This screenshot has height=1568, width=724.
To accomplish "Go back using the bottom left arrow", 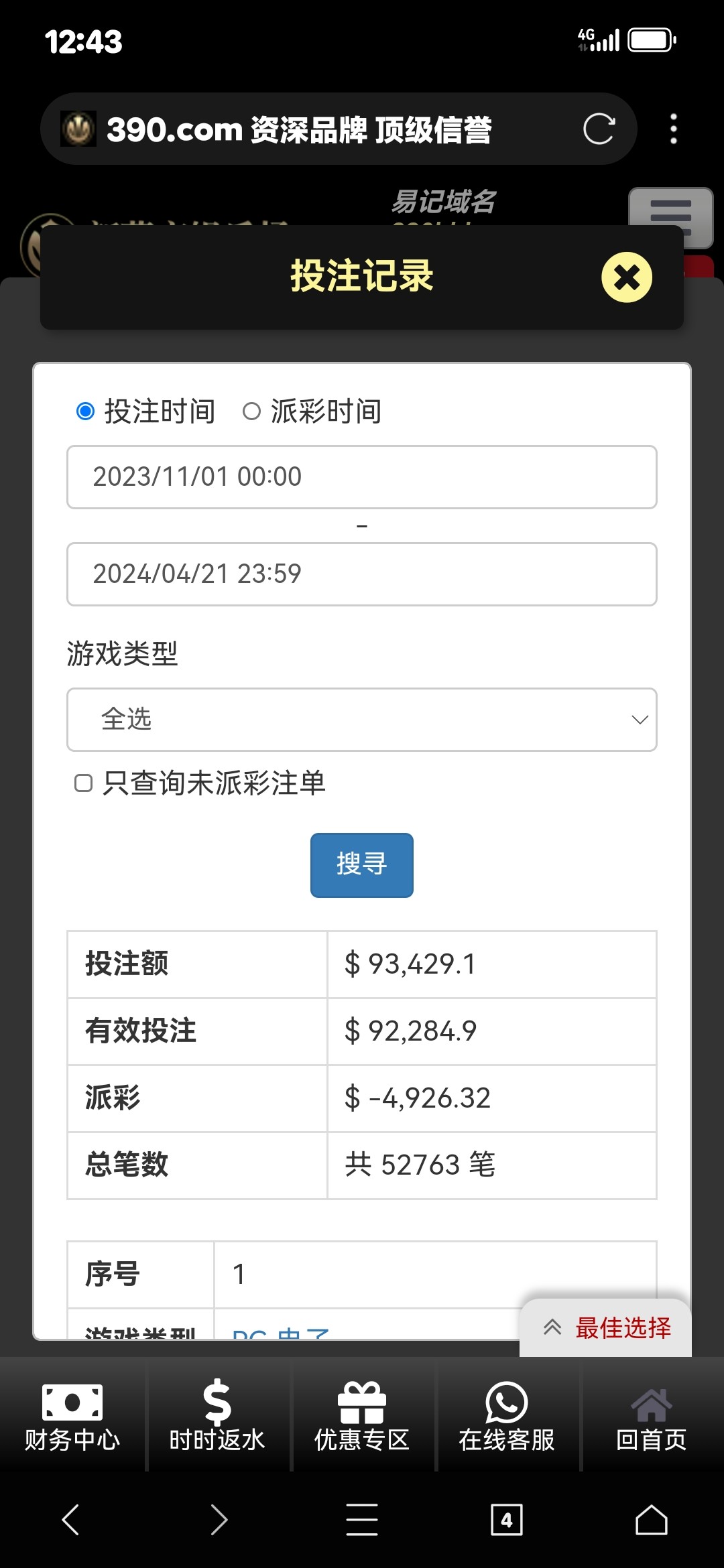I will pos(71,1520).
